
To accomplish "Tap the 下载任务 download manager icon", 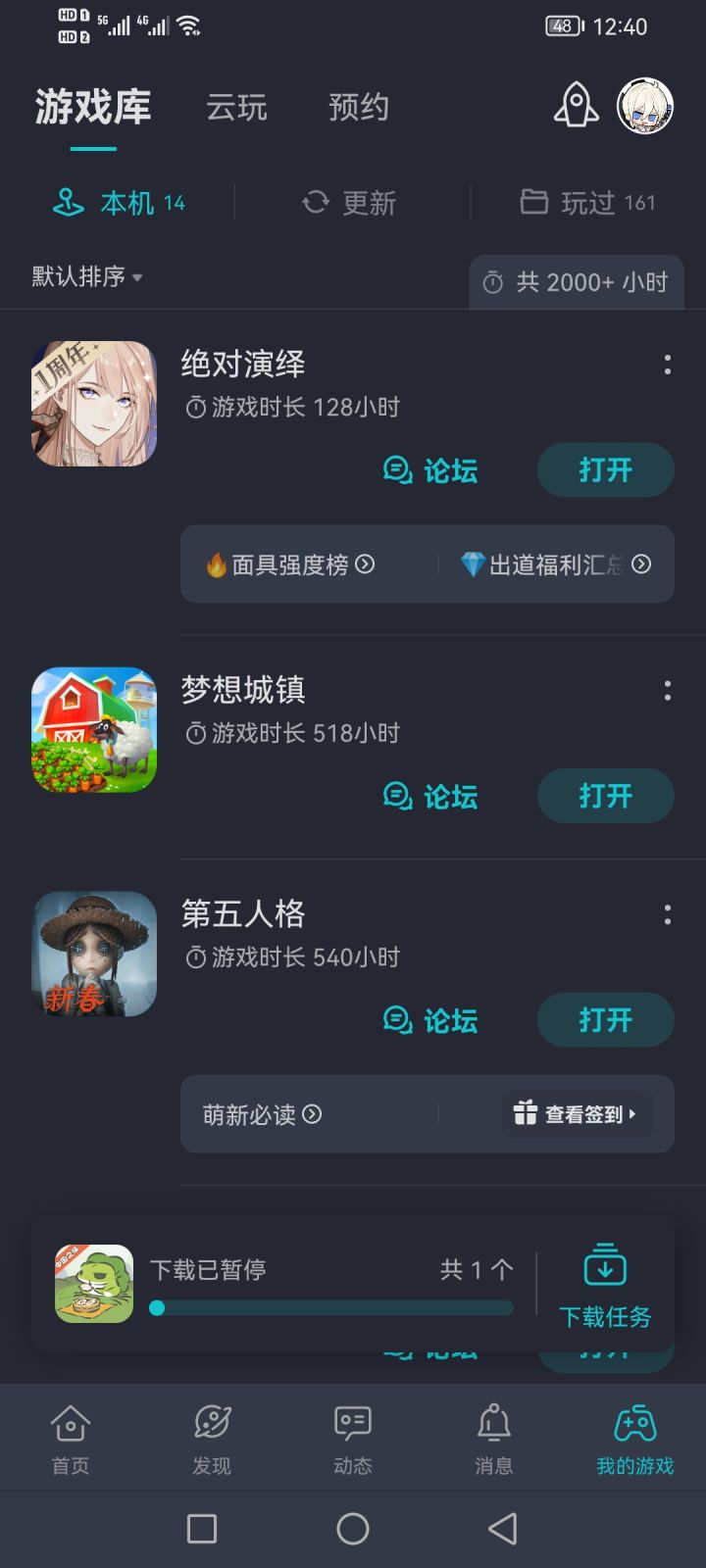I will 605,1264.
